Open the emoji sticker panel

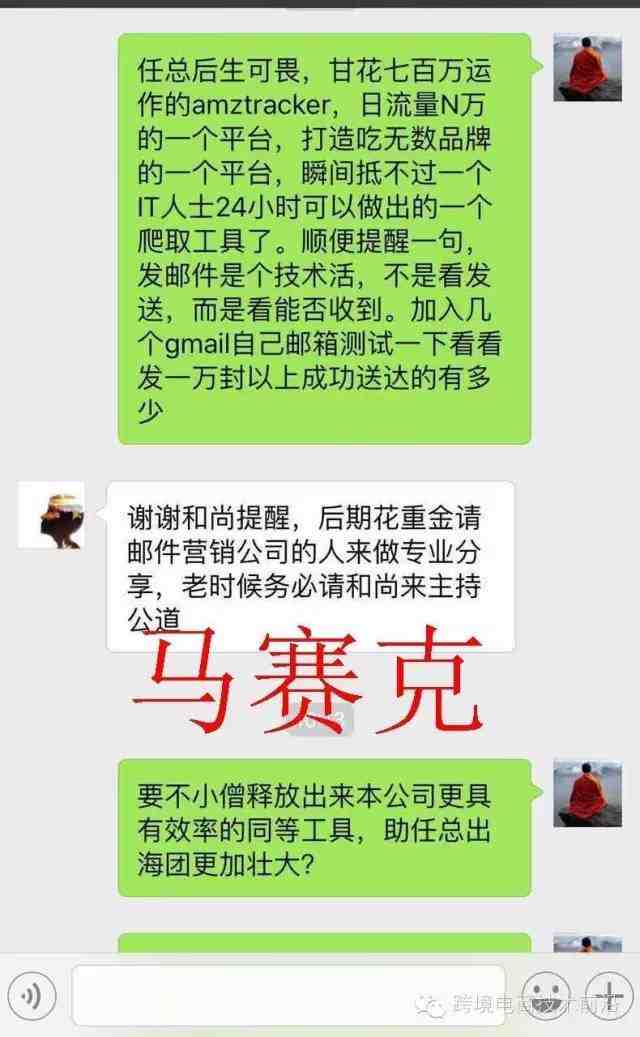[x=546, y=994]
